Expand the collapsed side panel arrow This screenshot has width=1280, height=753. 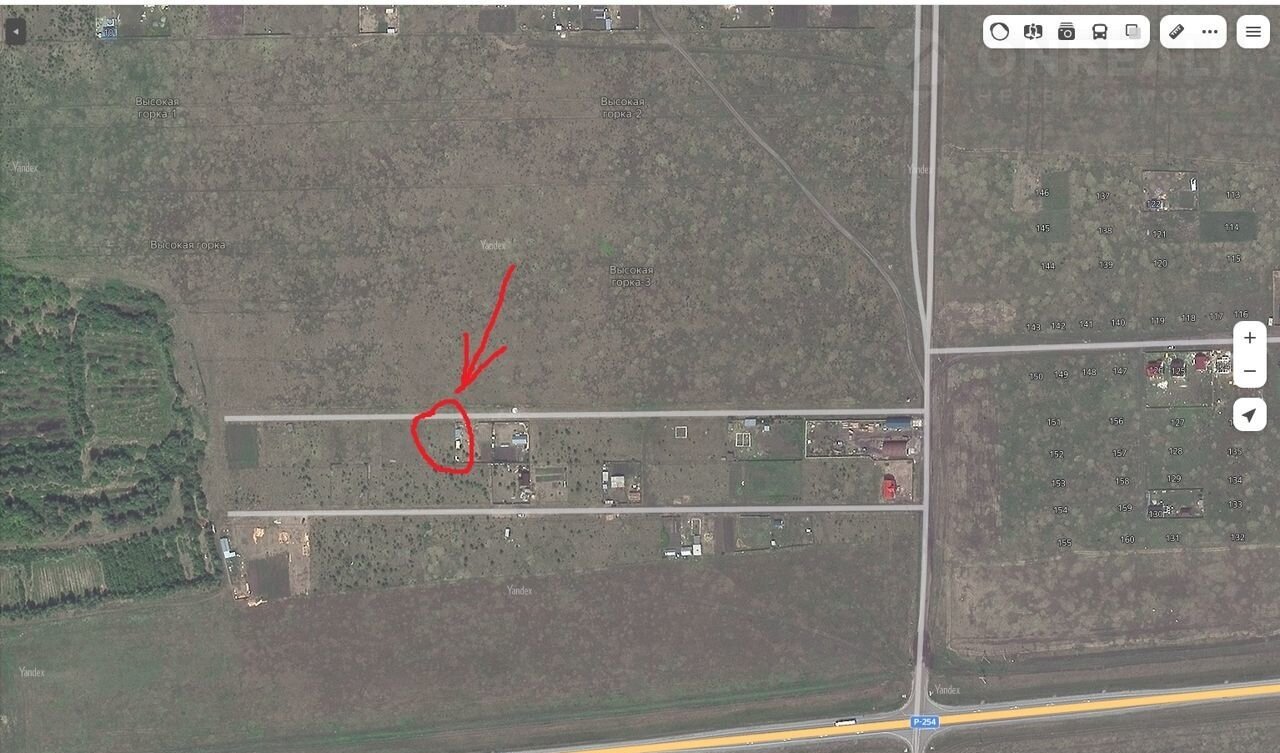(x=15, y=31)
